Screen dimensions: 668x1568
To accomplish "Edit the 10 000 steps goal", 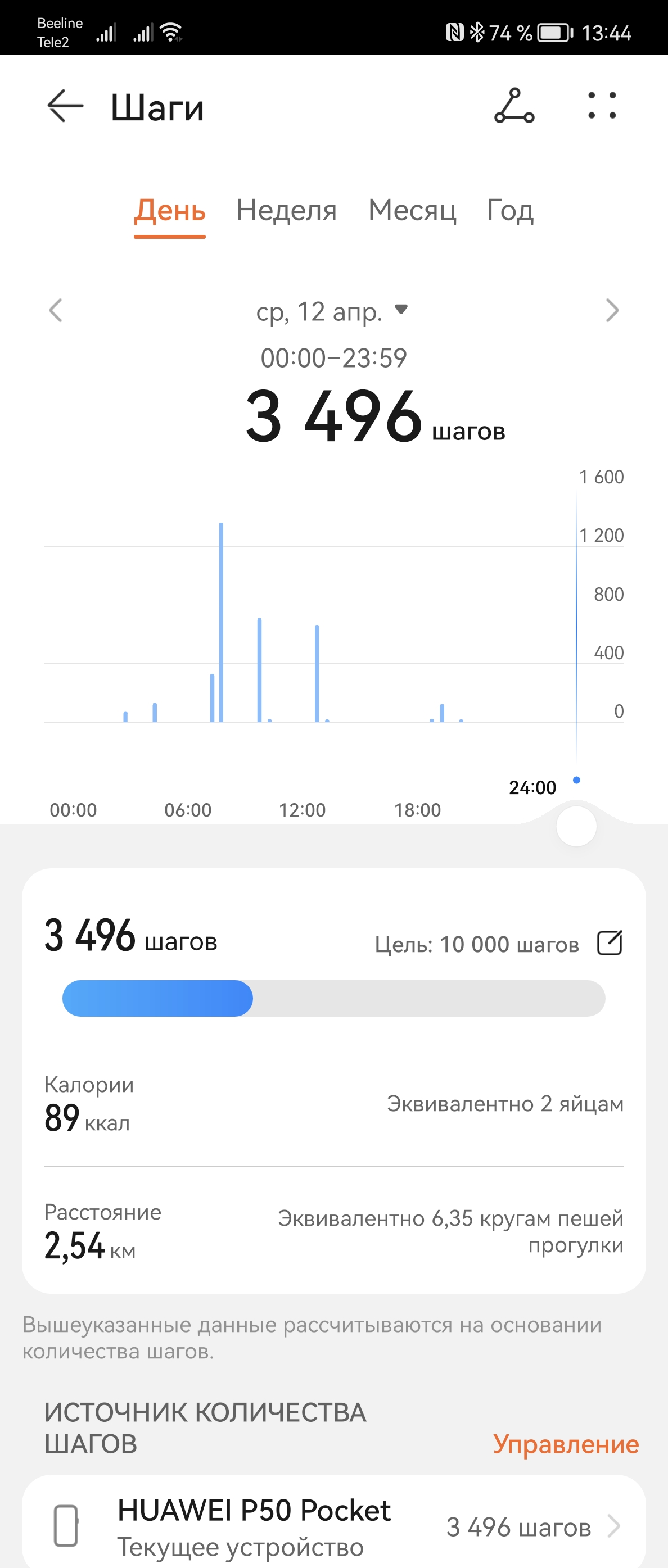I will pos(609,944).
